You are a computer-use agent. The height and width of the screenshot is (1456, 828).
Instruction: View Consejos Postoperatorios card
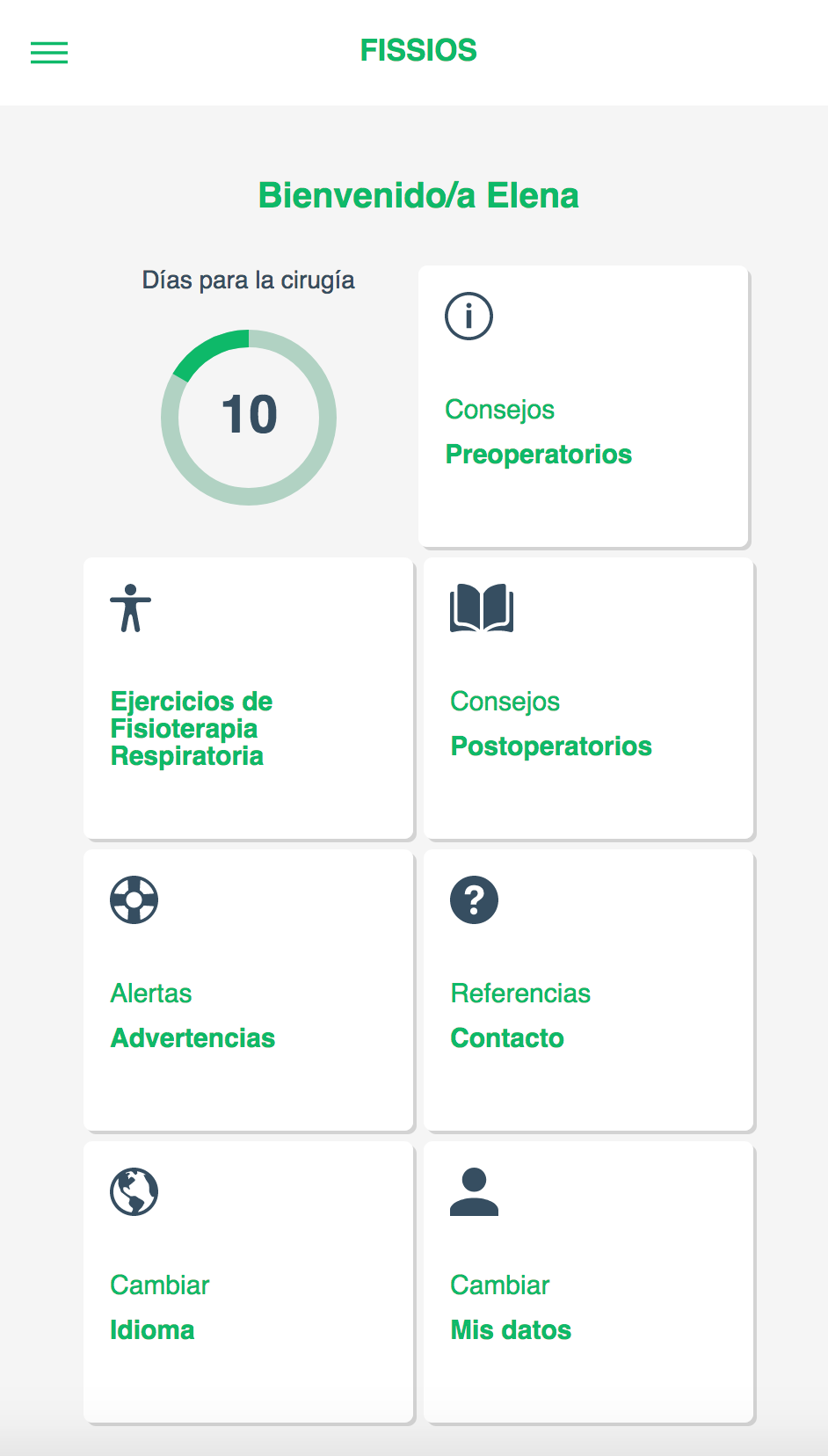[x=589, y=698]
